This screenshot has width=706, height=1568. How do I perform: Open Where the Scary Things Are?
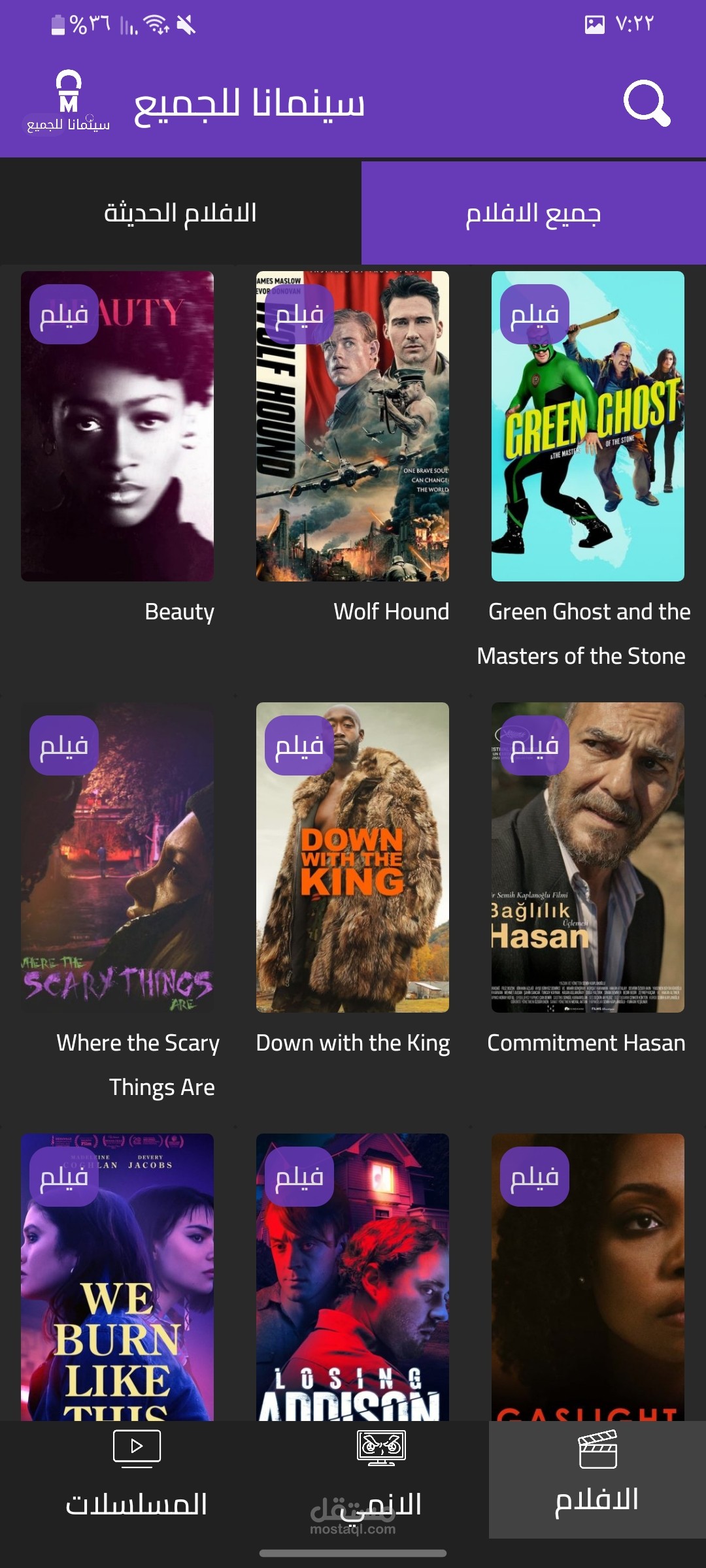[118, 857]
